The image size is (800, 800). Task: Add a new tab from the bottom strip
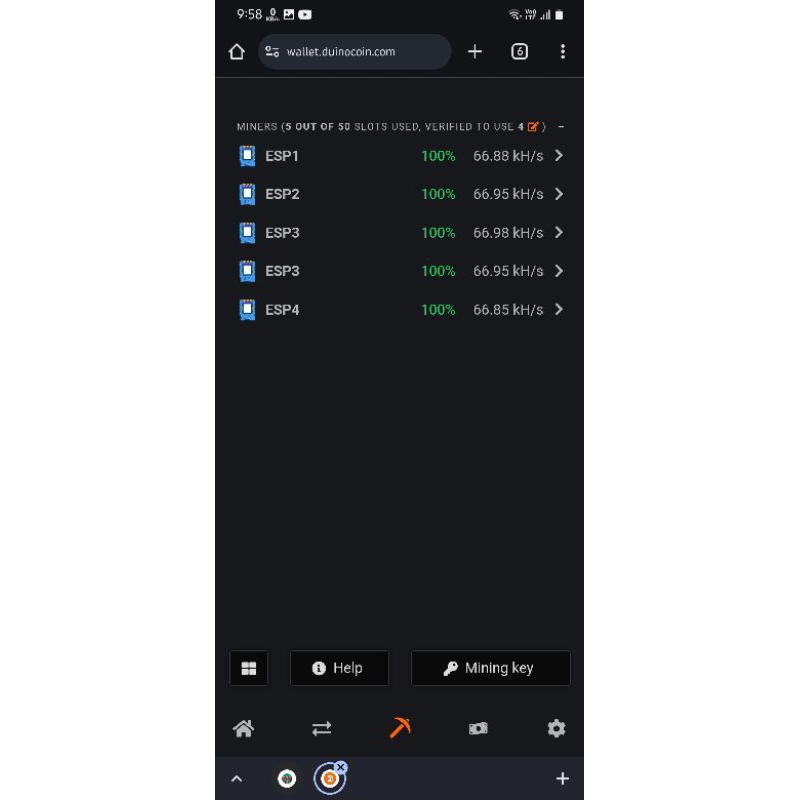(562, 779)
